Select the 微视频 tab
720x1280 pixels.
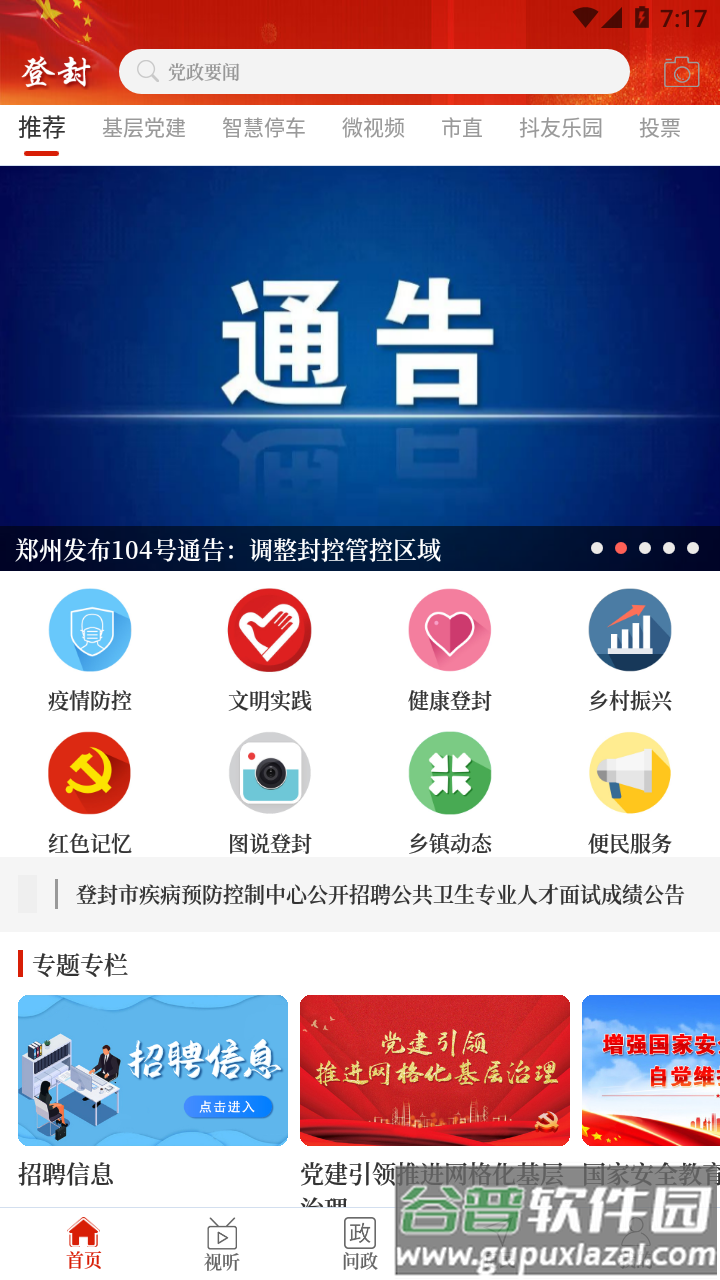(x=373, y=128)
